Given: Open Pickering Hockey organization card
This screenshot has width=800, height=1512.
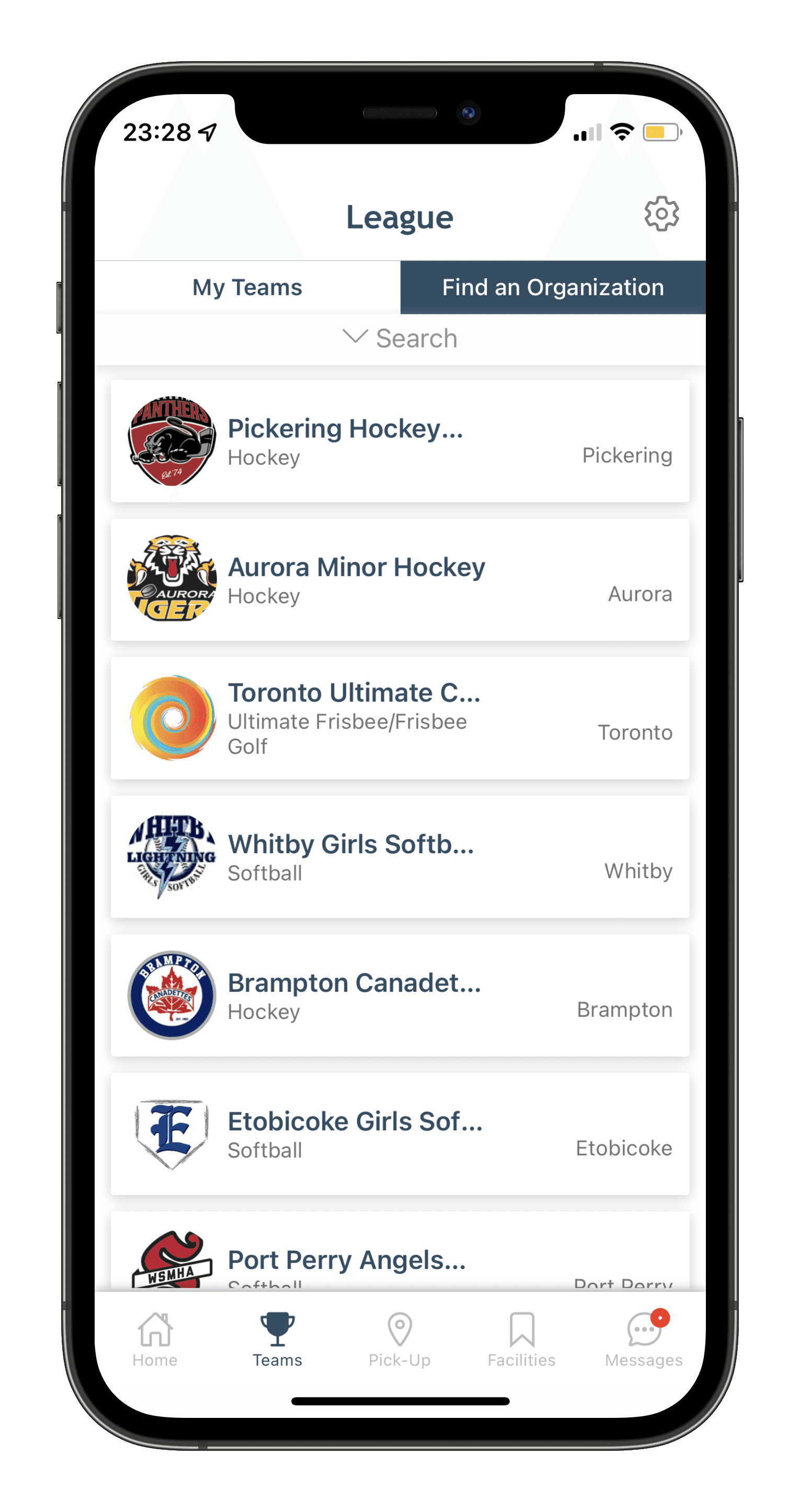Looking at the screenshot, I should 399,441.
